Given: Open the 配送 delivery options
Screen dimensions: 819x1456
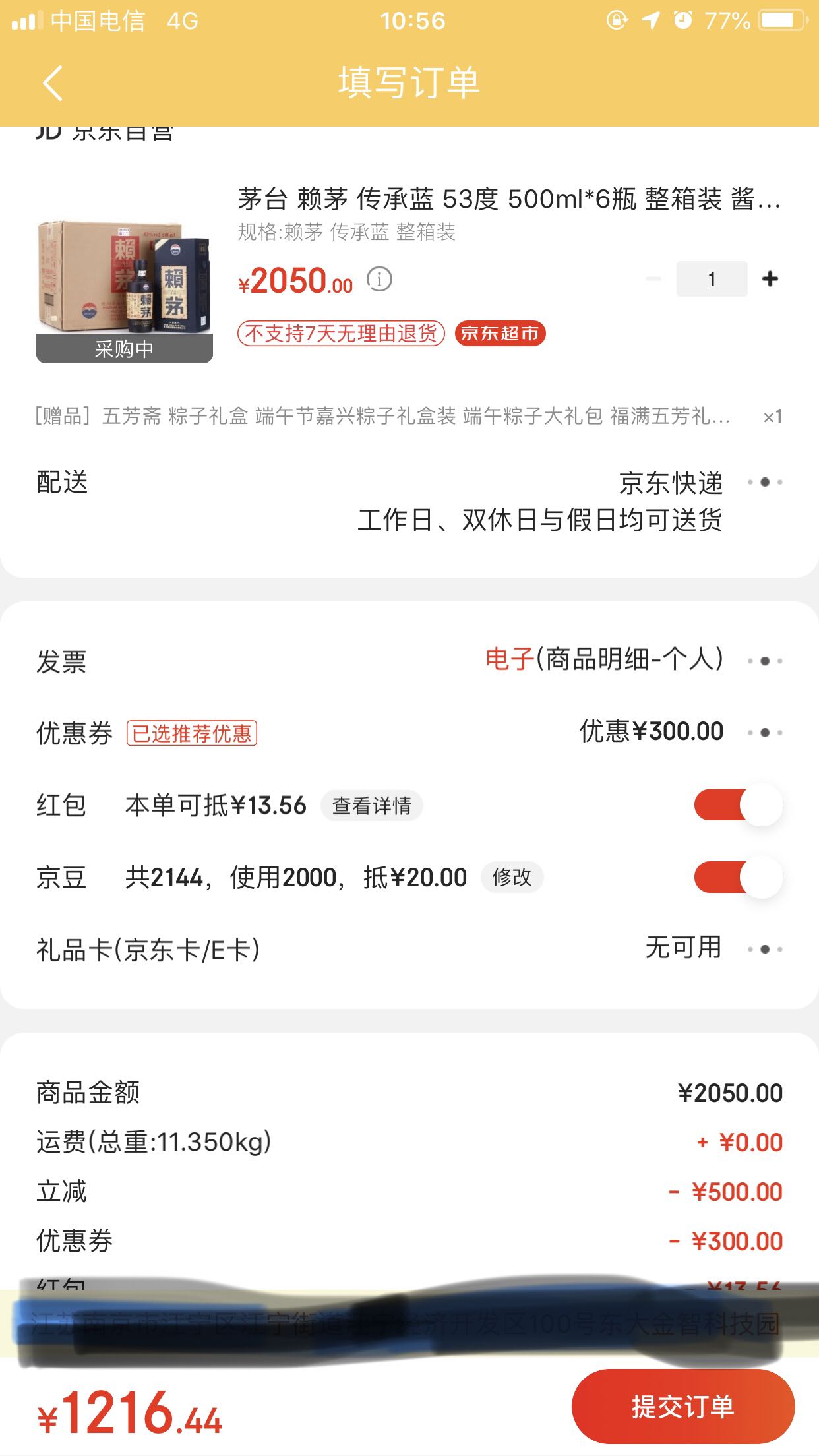Looking at the screenshot, I should (x=764, y=483).
